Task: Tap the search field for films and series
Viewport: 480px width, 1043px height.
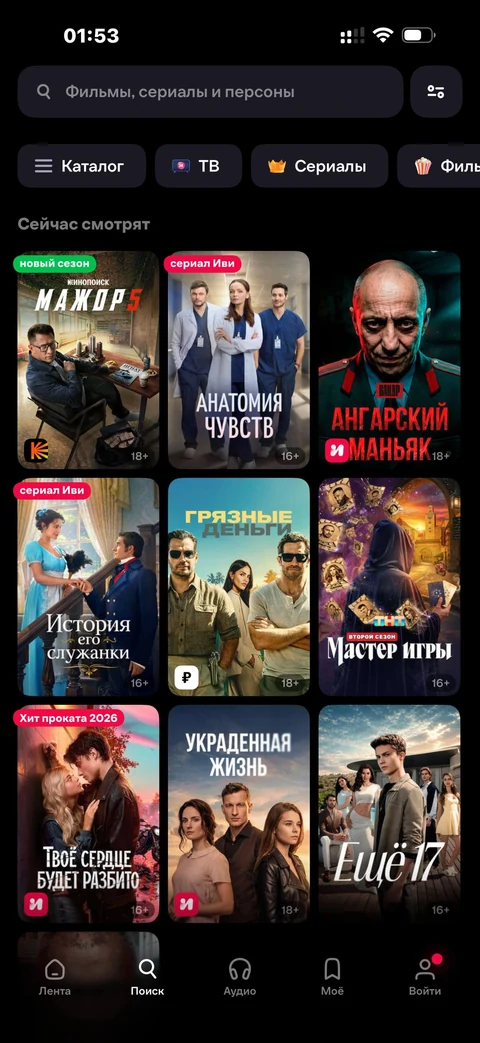Action: (x=210, y=92)
